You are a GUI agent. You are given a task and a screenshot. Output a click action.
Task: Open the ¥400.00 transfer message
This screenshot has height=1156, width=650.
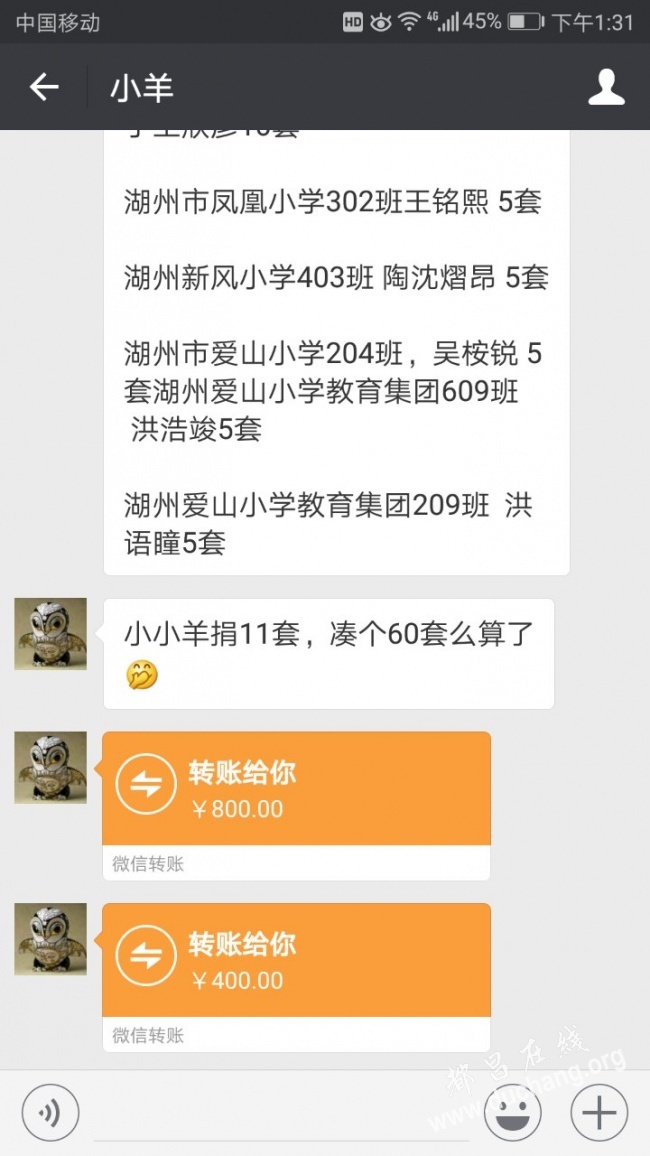tap(296, 962)
